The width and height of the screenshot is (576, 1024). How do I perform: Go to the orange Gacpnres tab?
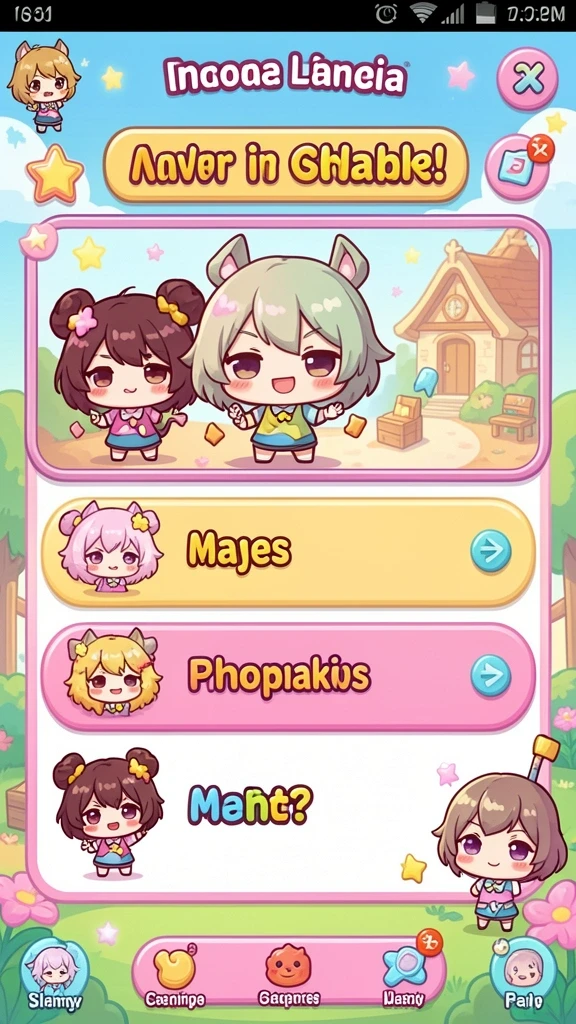point(289,976)
